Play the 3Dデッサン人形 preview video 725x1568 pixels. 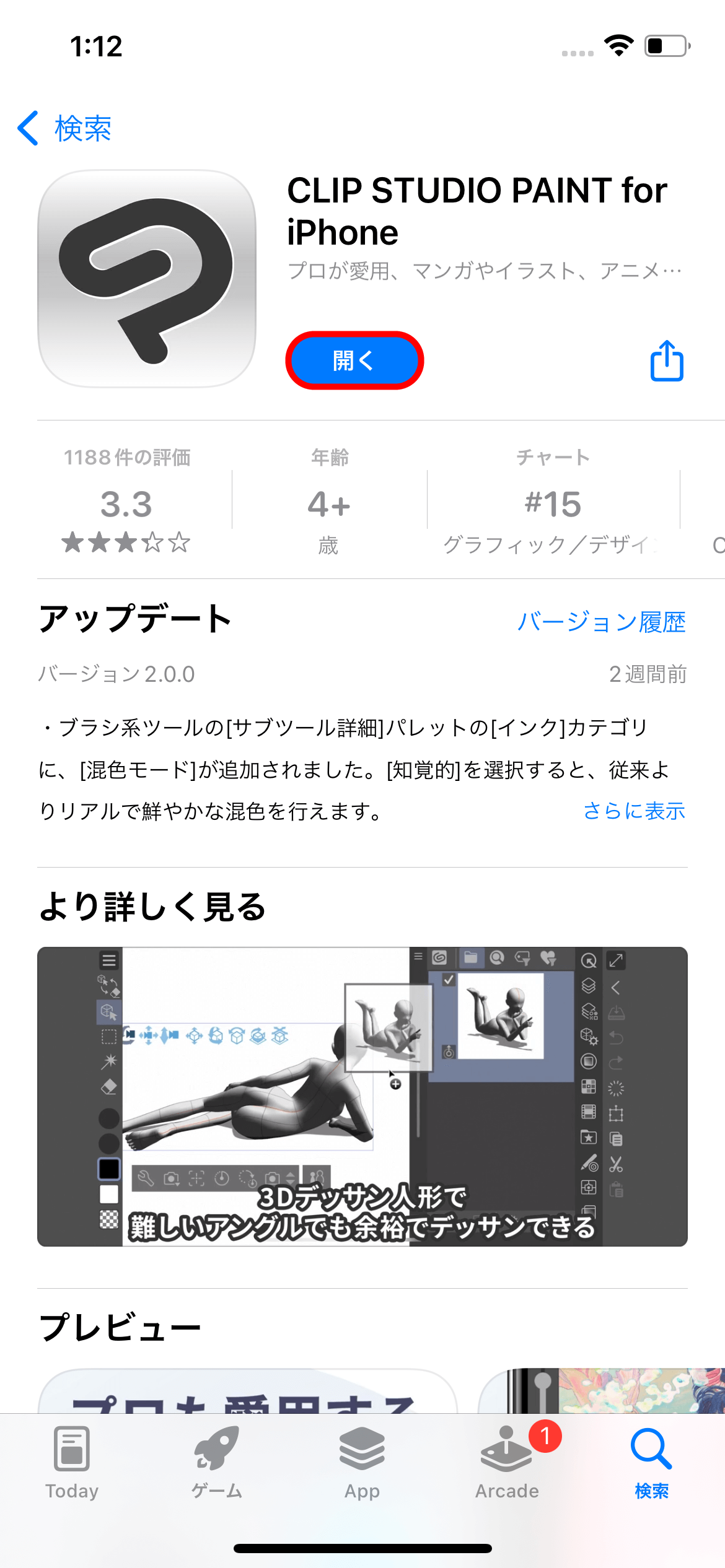tap(362, 1096)
